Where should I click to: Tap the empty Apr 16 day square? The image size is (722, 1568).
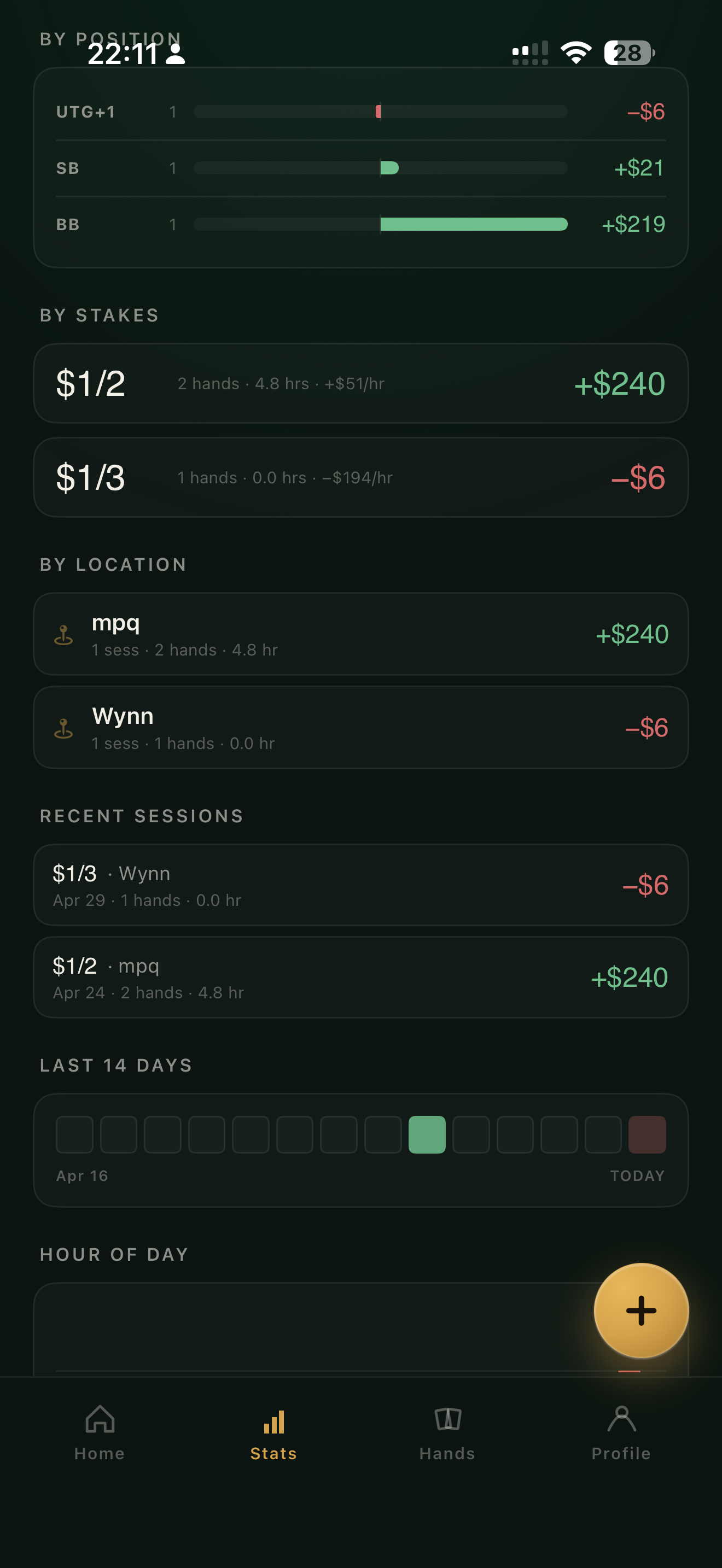(74, 1133)
